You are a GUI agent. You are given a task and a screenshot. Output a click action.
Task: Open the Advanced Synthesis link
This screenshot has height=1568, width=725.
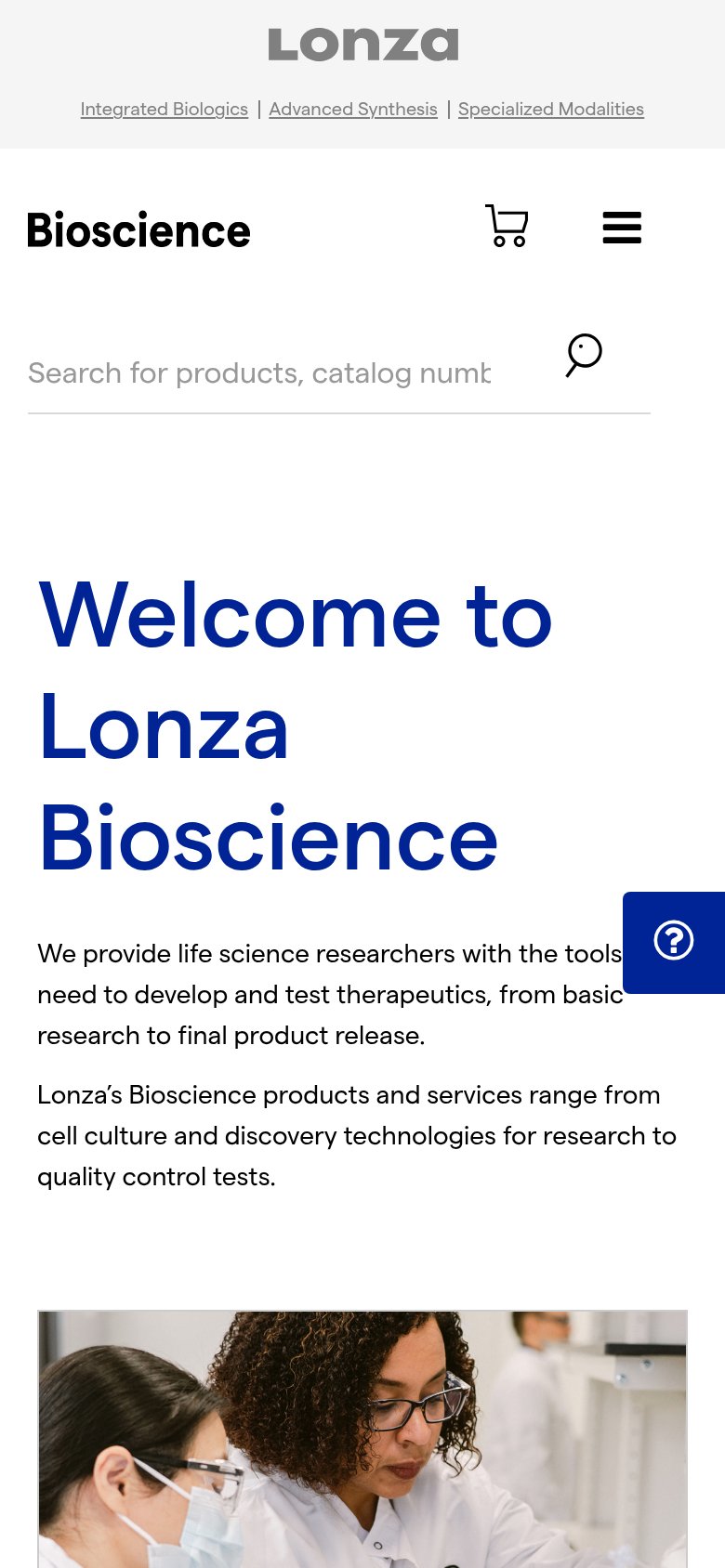[x=353, y=109]
